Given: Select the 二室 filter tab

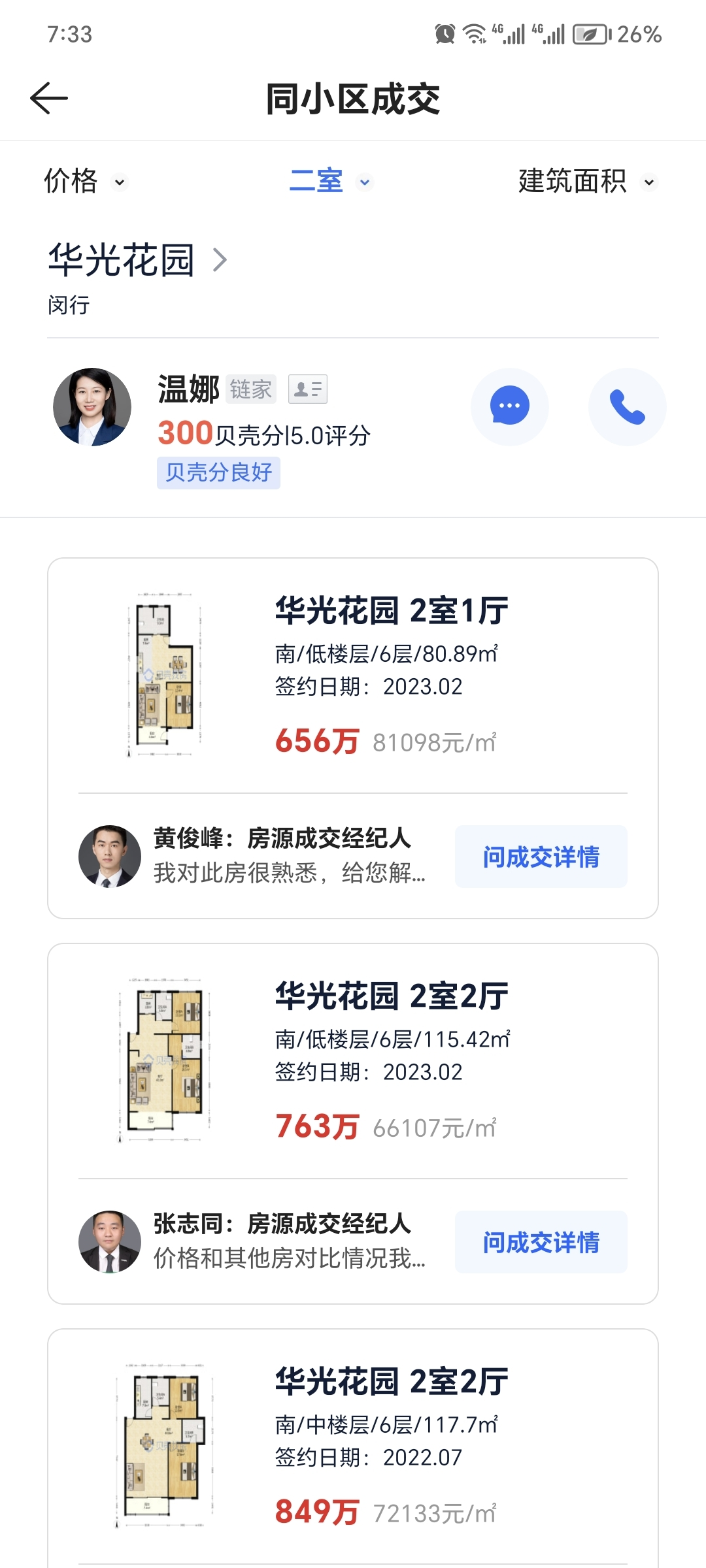Looking at the screenshot, I should pyautogui.click(x=317, y=182).
